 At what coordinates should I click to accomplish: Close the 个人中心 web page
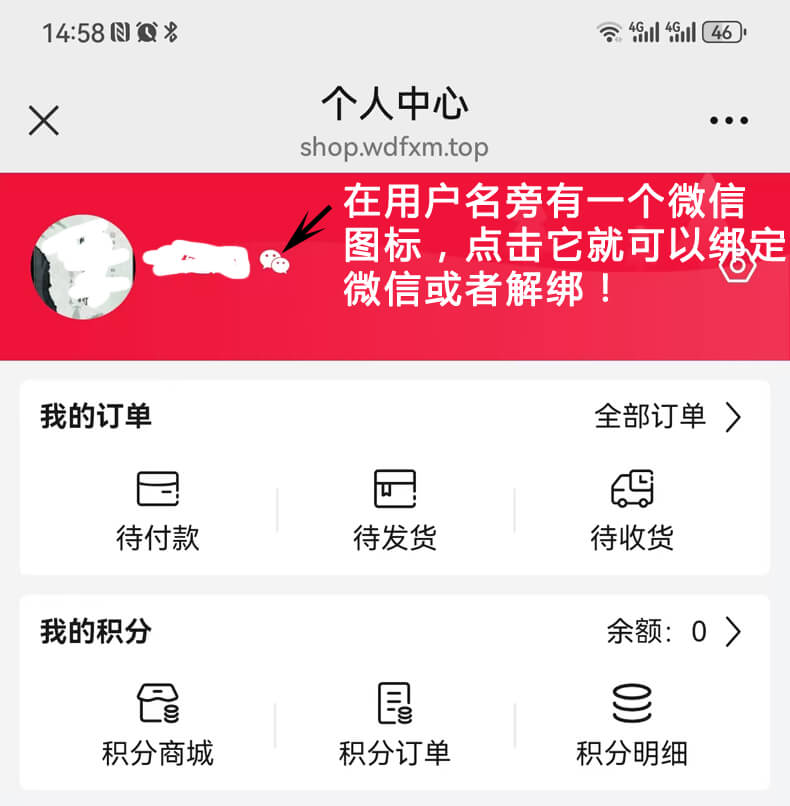click(x=44, y=121)
